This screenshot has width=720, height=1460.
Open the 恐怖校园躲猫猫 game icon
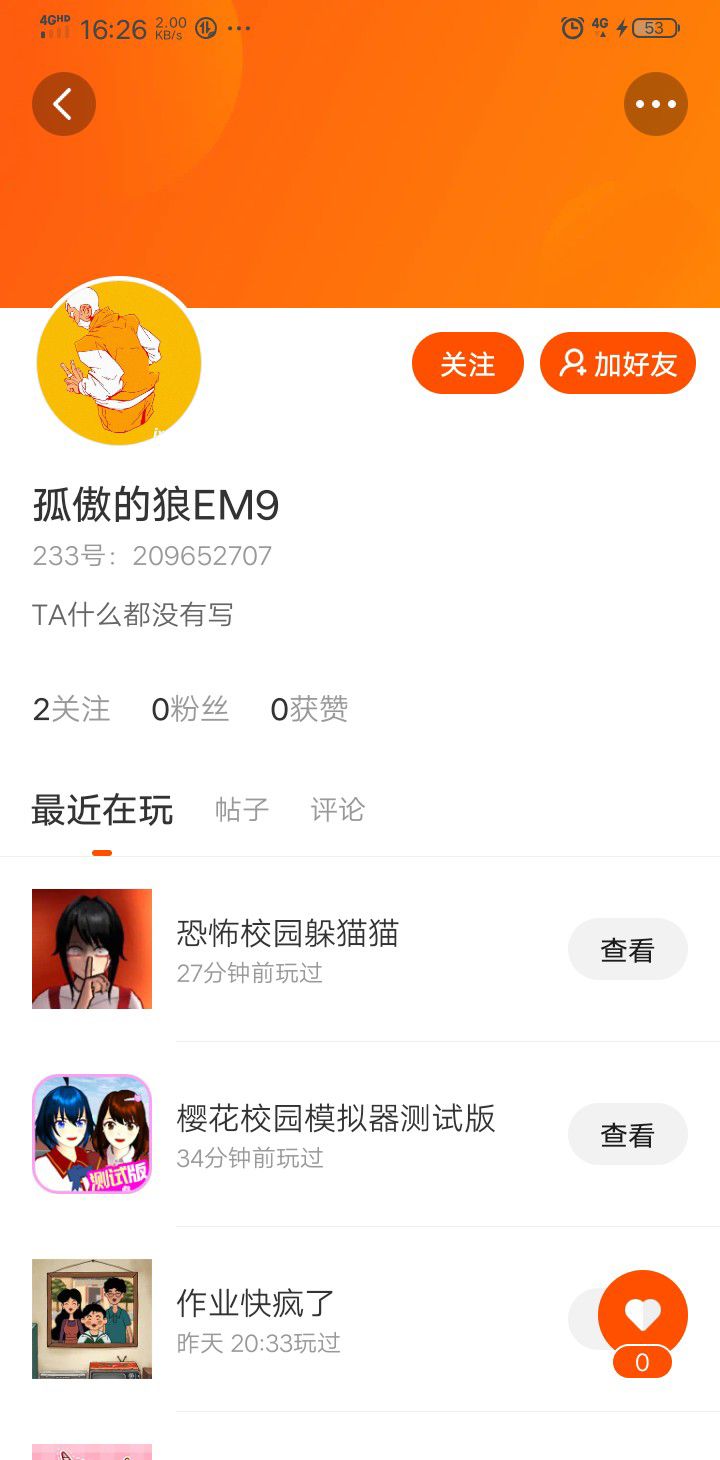[92, 949]
